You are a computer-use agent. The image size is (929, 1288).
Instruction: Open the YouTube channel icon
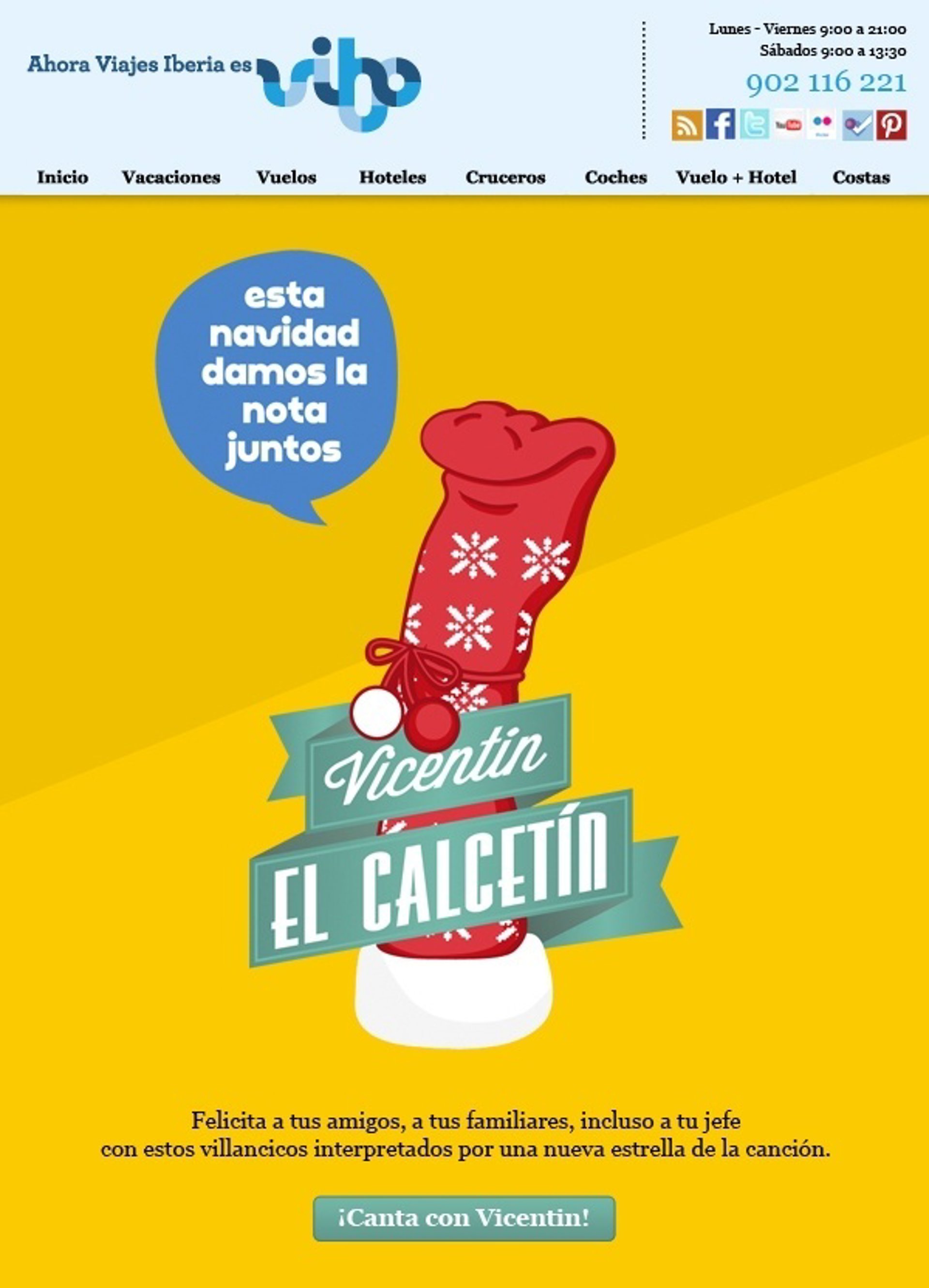coord(788,125)
